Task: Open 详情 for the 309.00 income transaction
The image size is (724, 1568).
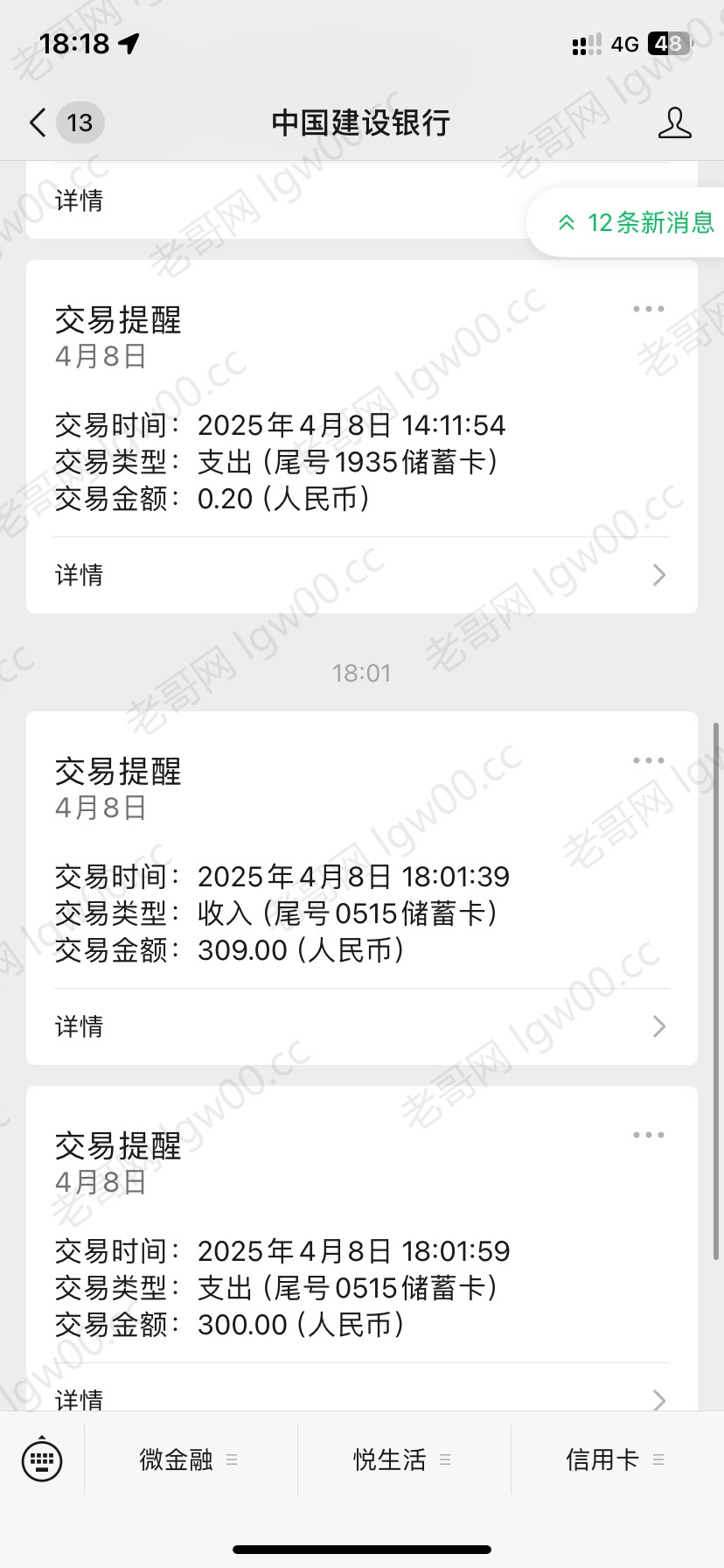Action: [x=362, y=1026]
